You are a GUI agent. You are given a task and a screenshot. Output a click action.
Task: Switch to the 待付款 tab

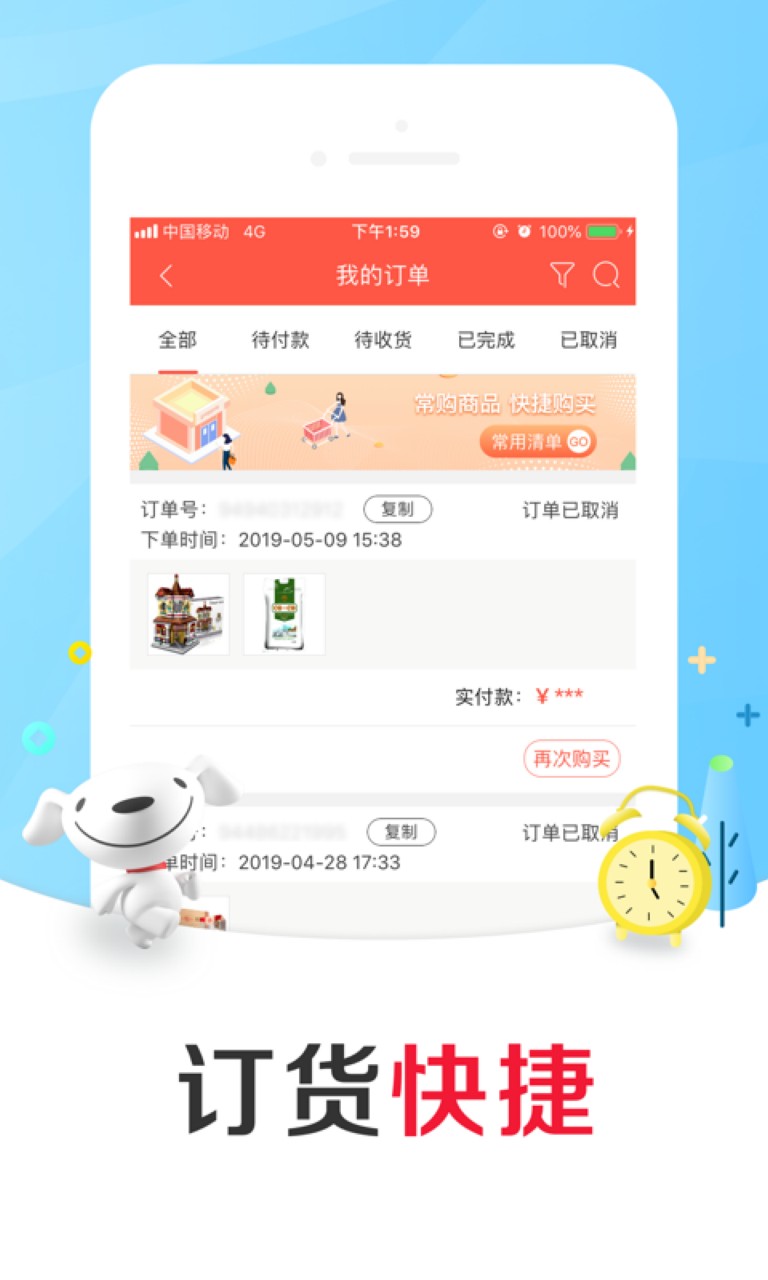[x=279, y=340]
